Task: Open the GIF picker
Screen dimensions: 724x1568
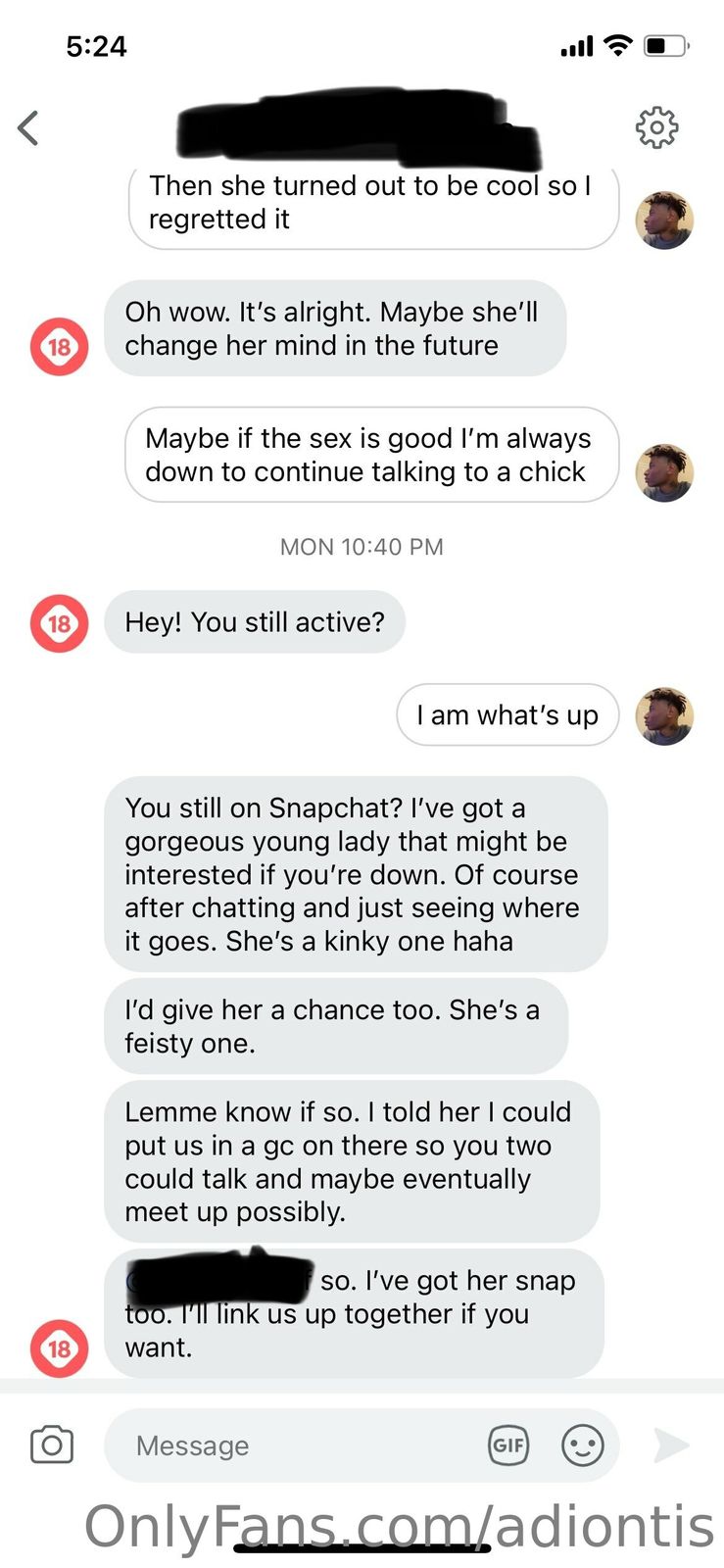Action: tap(507, 1445)
